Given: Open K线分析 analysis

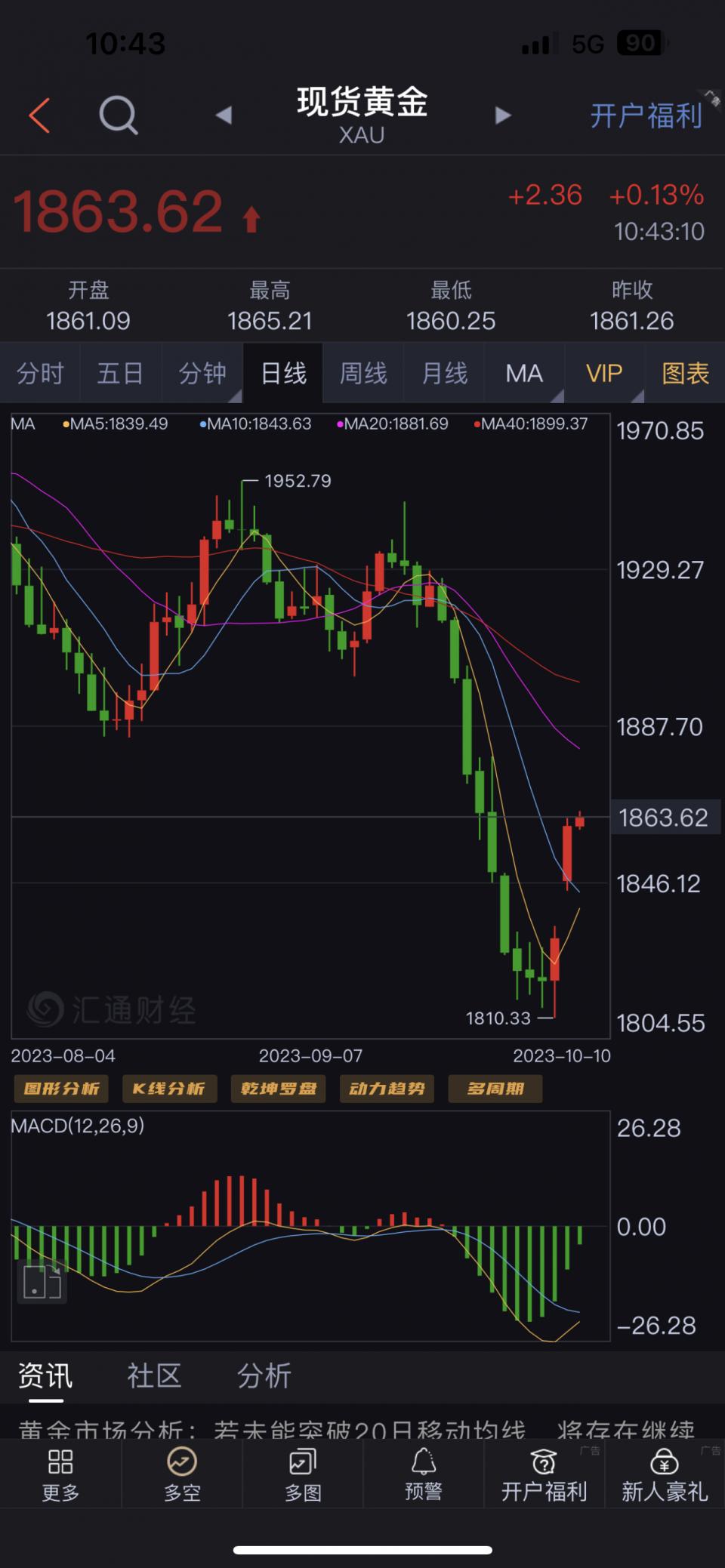Looking at the screenshot, I should point(169,1088).
